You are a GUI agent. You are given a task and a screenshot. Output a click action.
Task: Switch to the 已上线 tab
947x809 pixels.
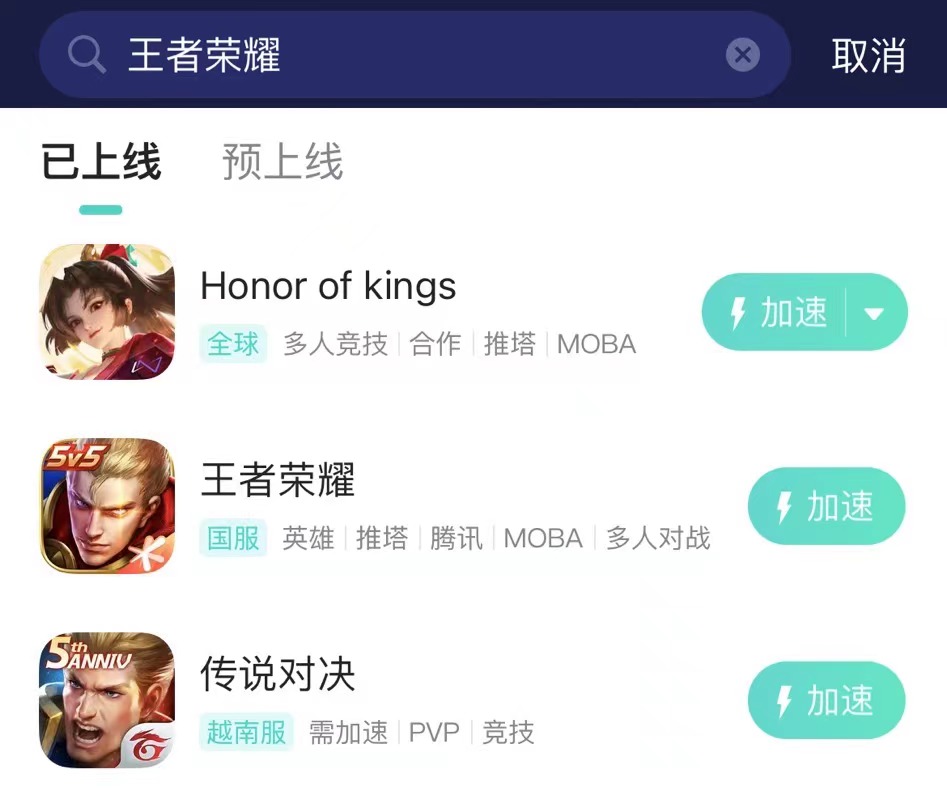101,163
